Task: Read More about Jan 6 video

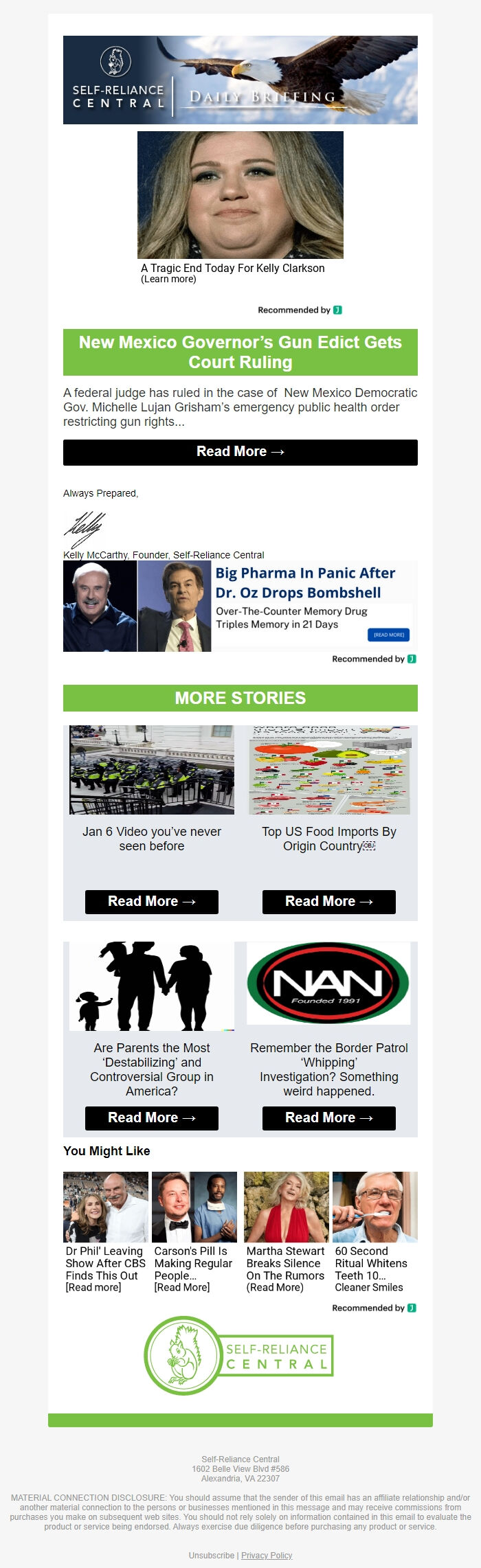Action: pyautogui.click(x=151, y=901)
